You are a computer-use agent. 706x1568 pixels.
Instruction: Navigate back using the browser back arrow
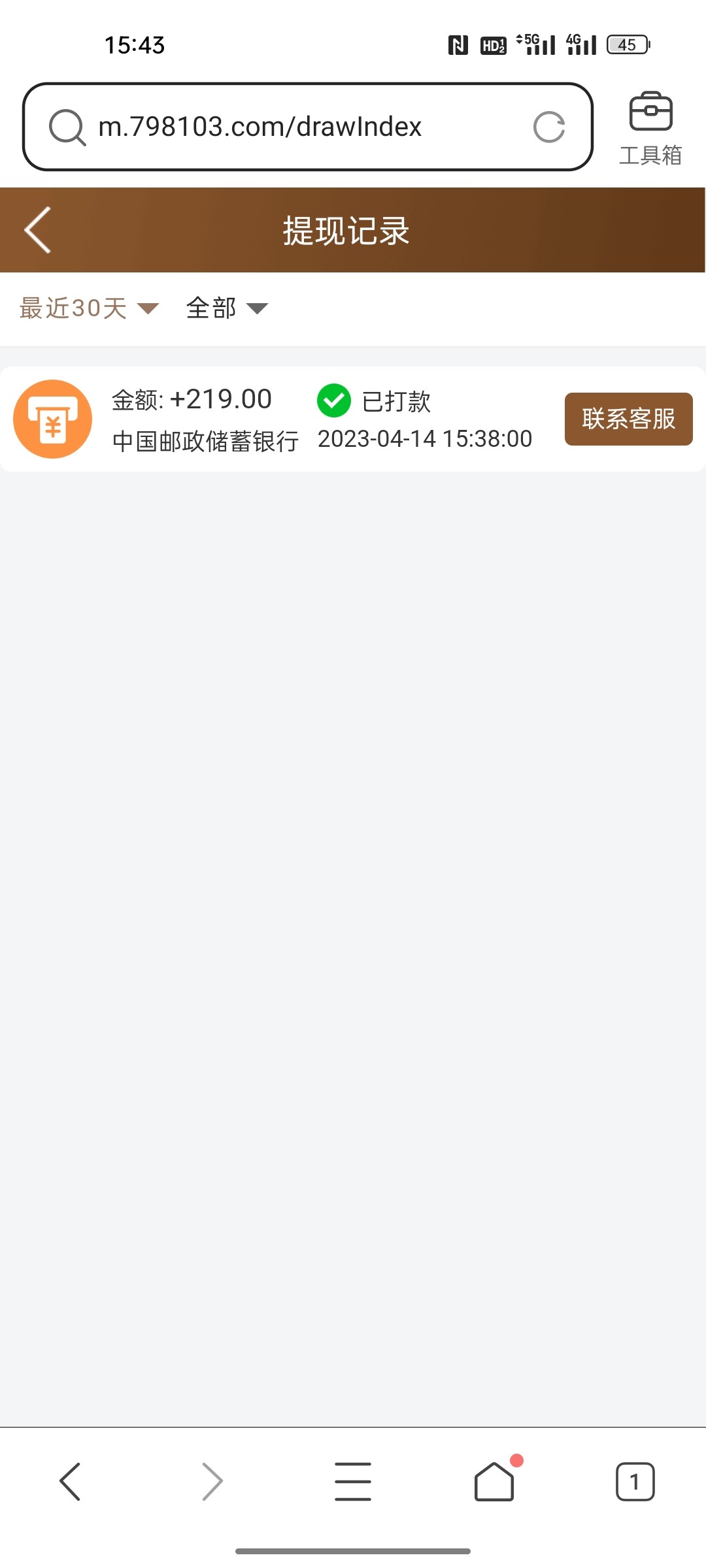click(70, 1481)
